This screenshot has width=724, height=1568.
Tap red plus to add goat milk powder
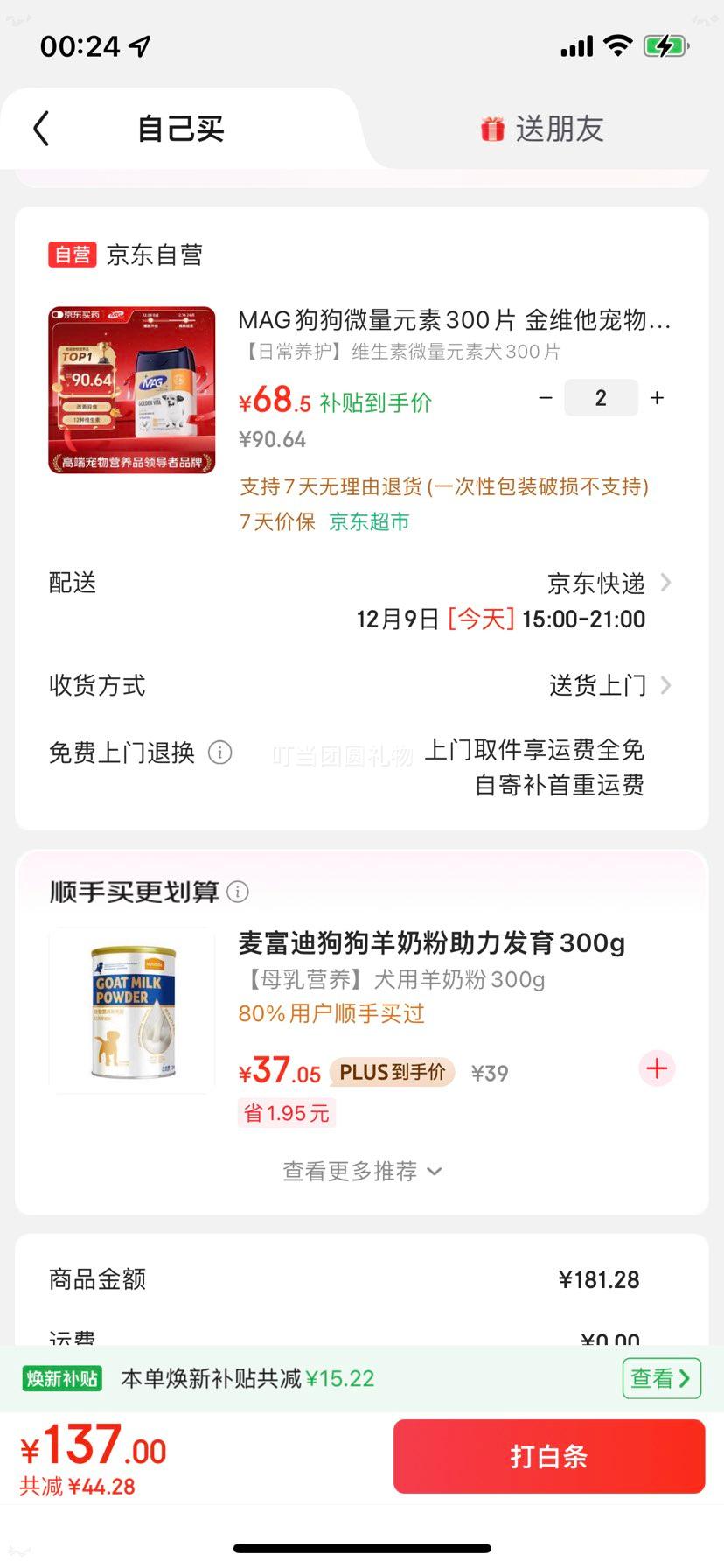(656, 1068)
